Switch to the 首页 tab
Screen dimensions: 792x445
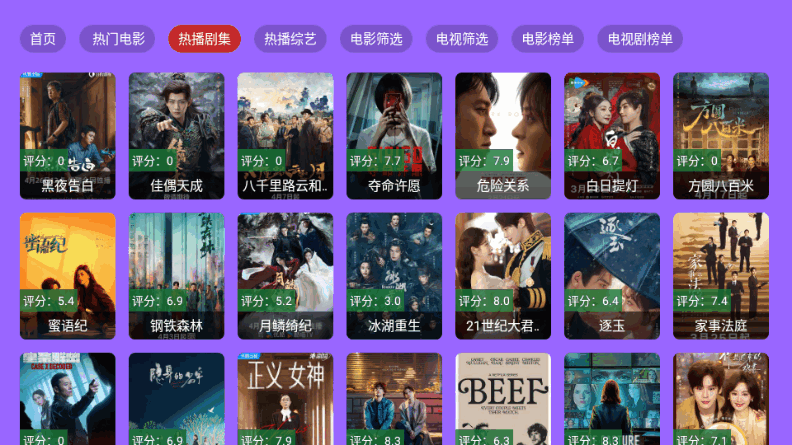(x=43, y=40)
